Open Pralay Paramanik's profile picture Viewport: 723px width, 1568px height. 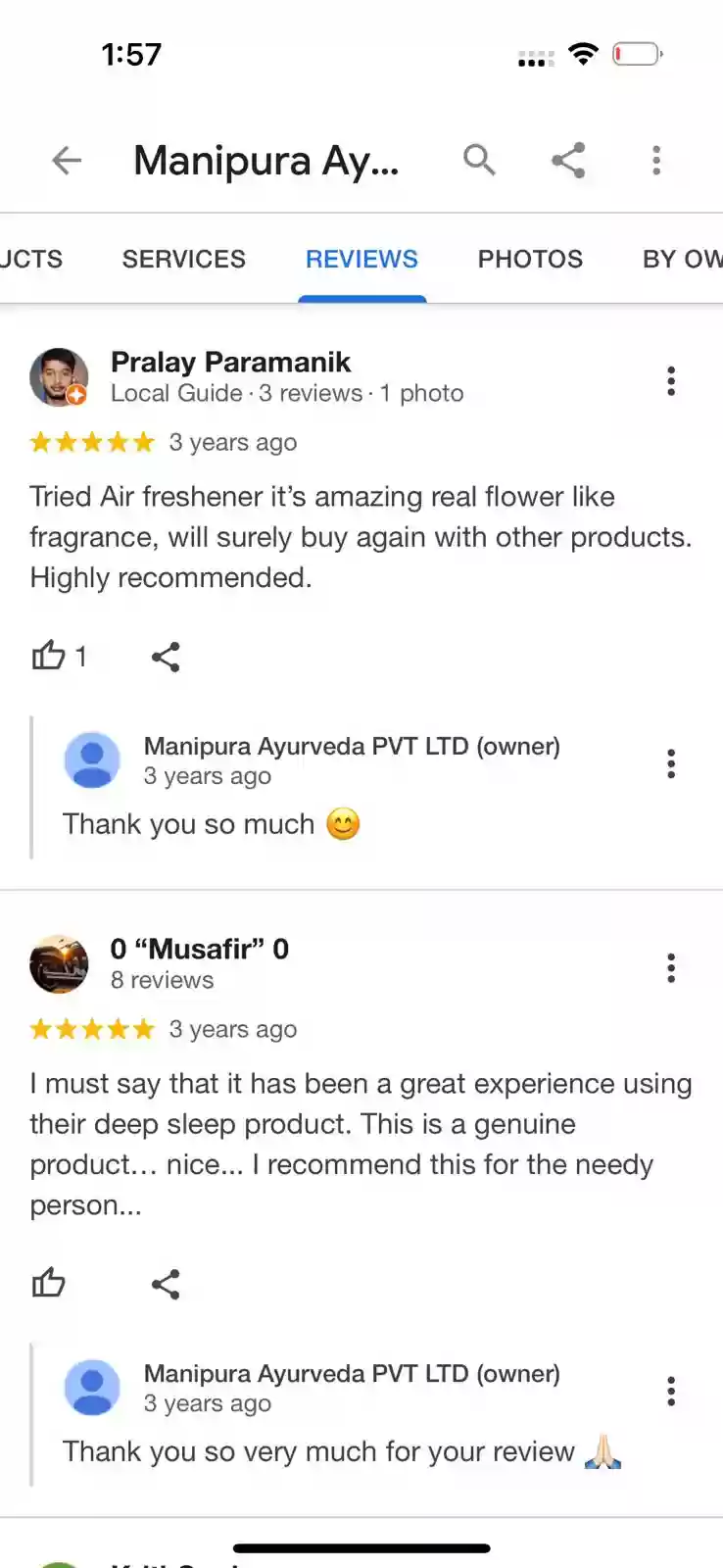59,377
